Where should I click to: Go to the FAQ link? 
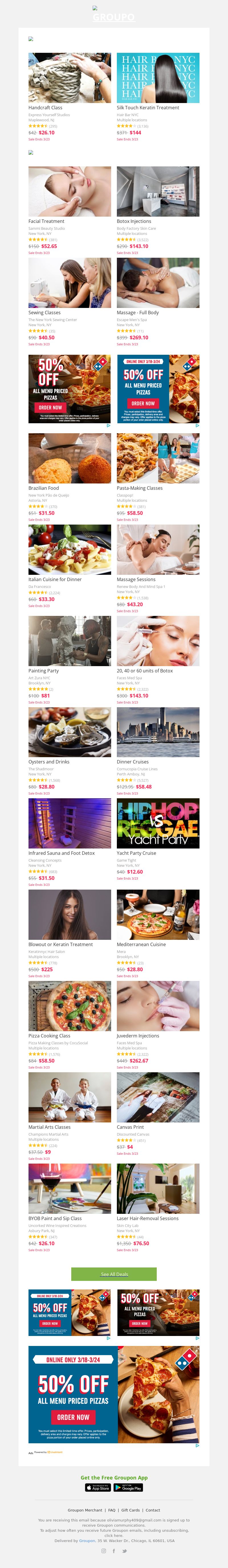coord(112,1510)
